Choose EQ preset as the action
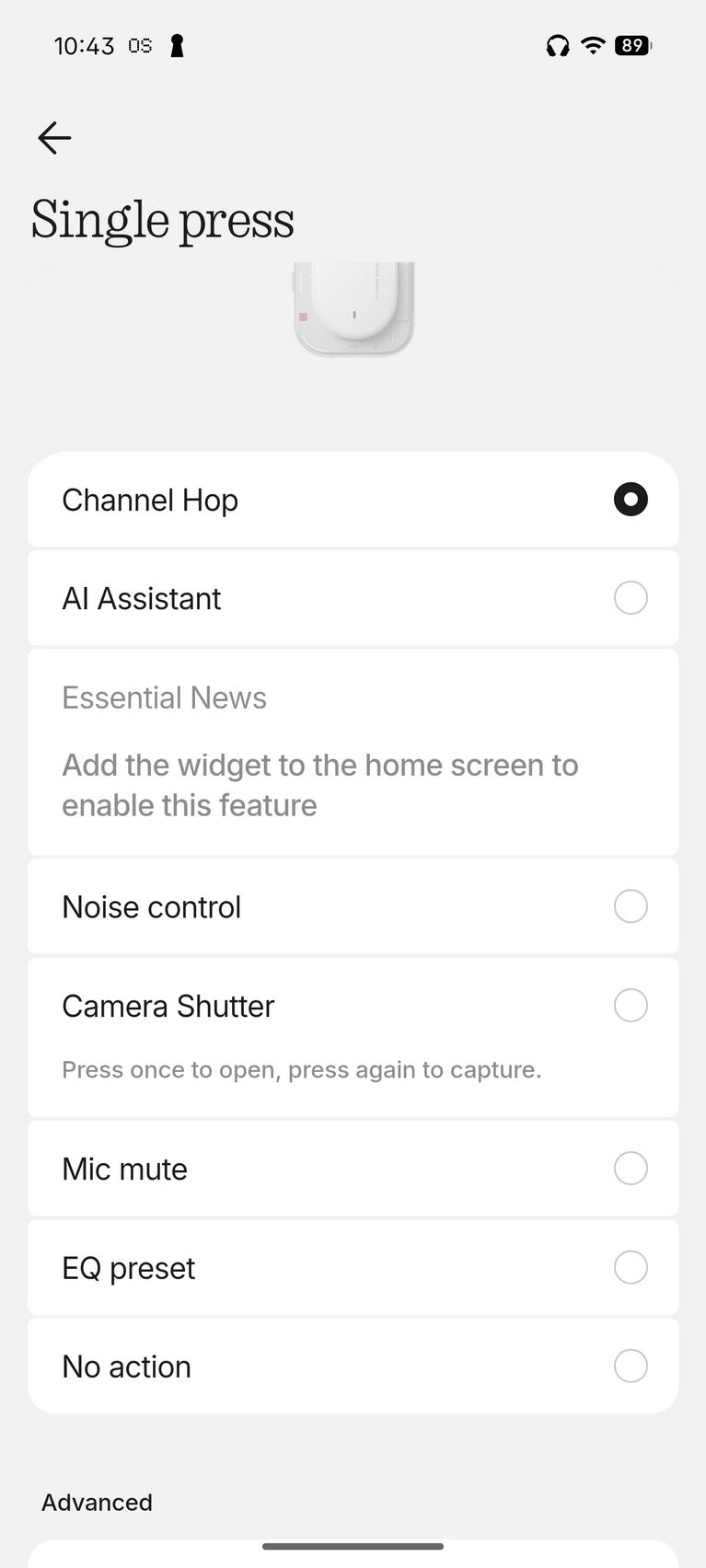This screenshot has height=1568, width=706. click(x=630, y=1268)
